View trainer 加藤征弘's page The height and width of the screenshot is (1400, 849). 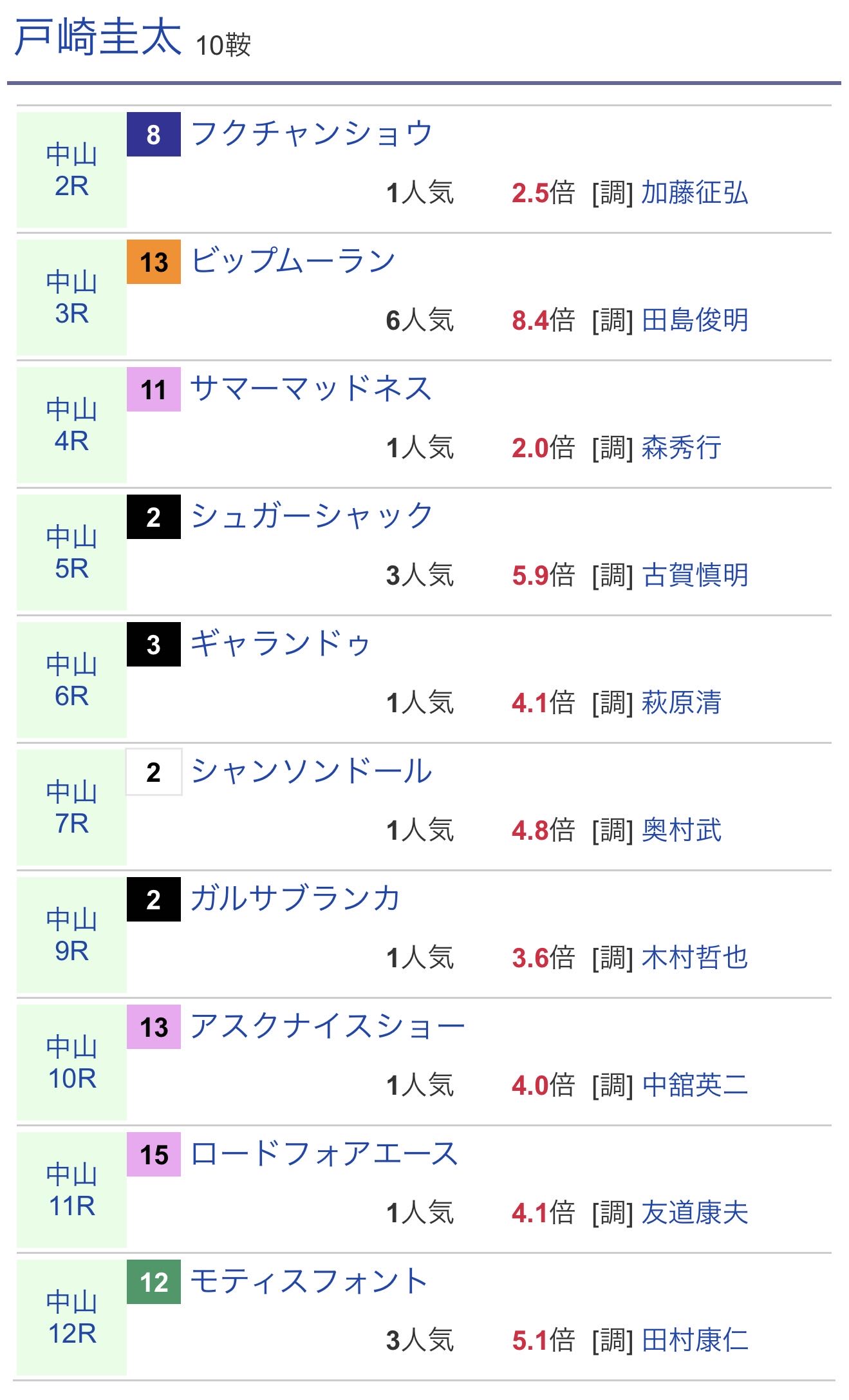(695, 193)
